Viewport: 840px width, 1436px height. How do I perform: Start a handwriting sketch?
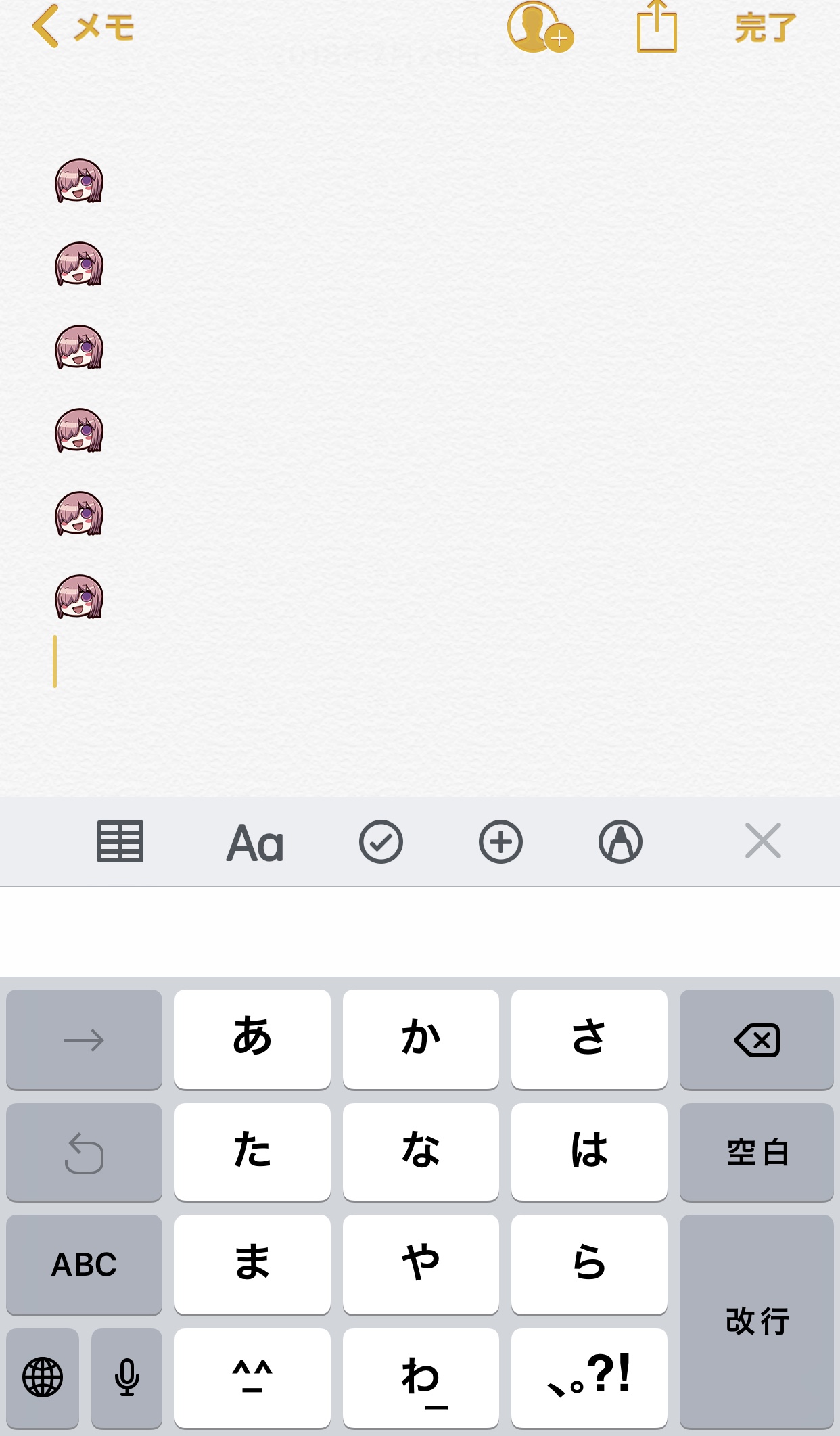tap(620, 842)
